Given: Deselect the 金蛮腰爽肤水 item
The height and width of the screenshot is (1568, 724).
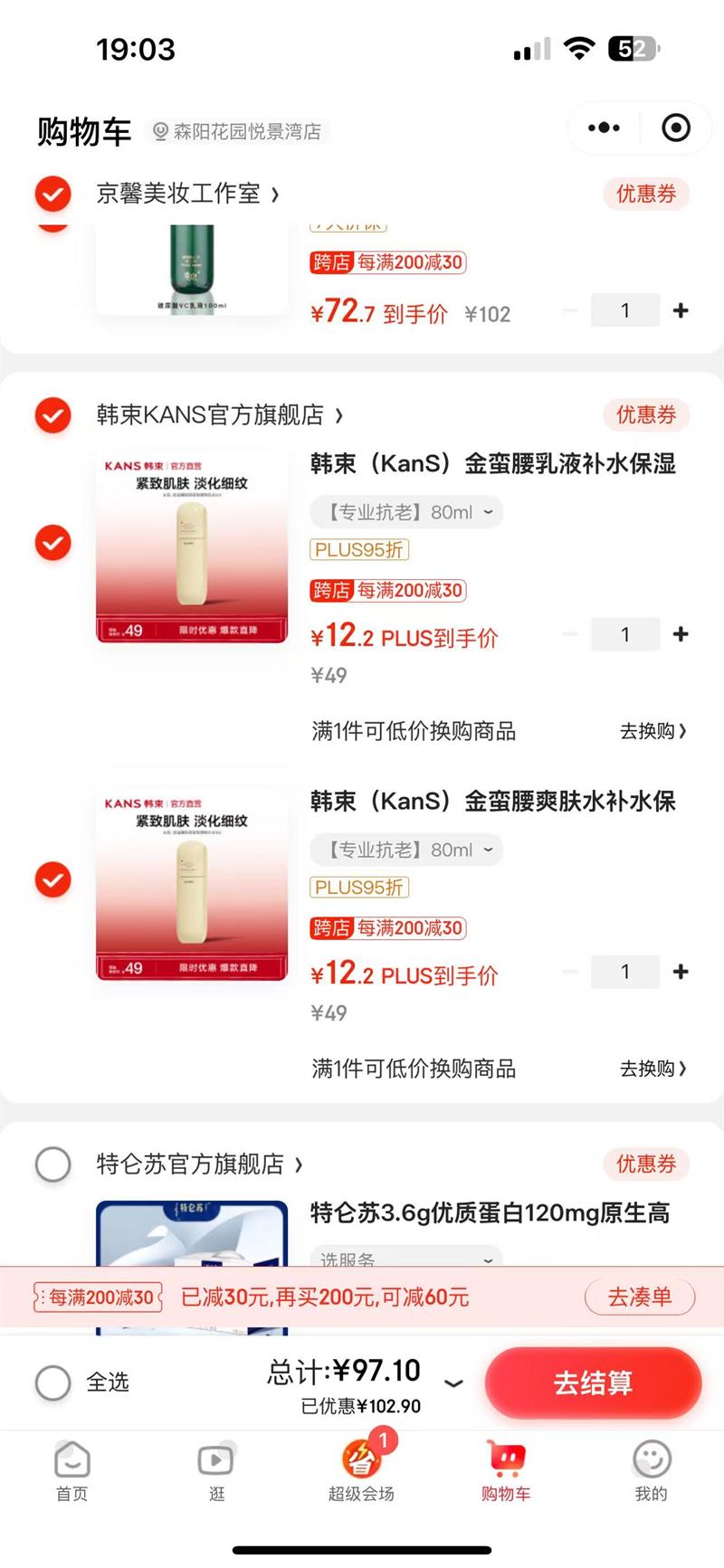Looking at the screenshot, I should 52,879.
